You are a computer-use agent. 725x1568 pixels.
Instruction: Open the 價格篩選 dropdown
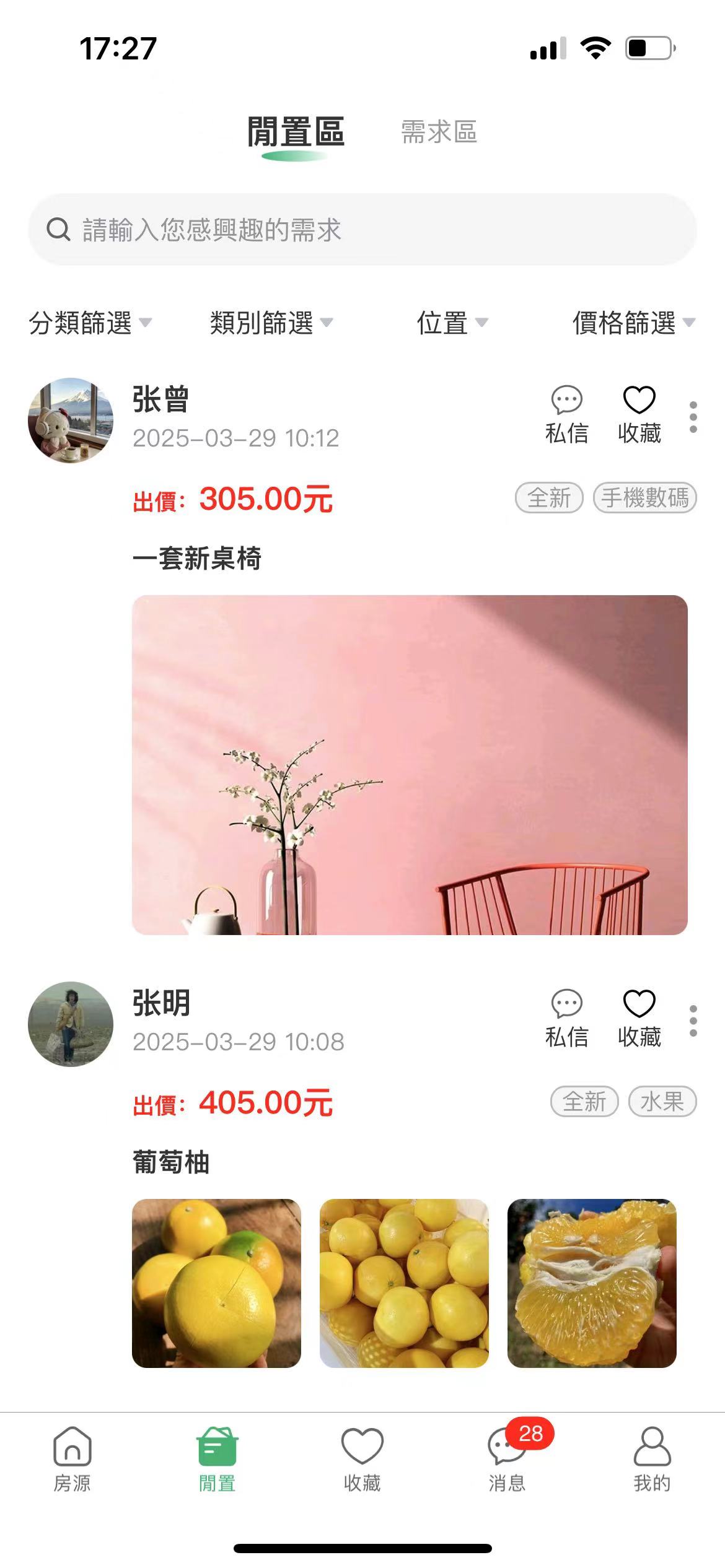[x=633, y=323]
